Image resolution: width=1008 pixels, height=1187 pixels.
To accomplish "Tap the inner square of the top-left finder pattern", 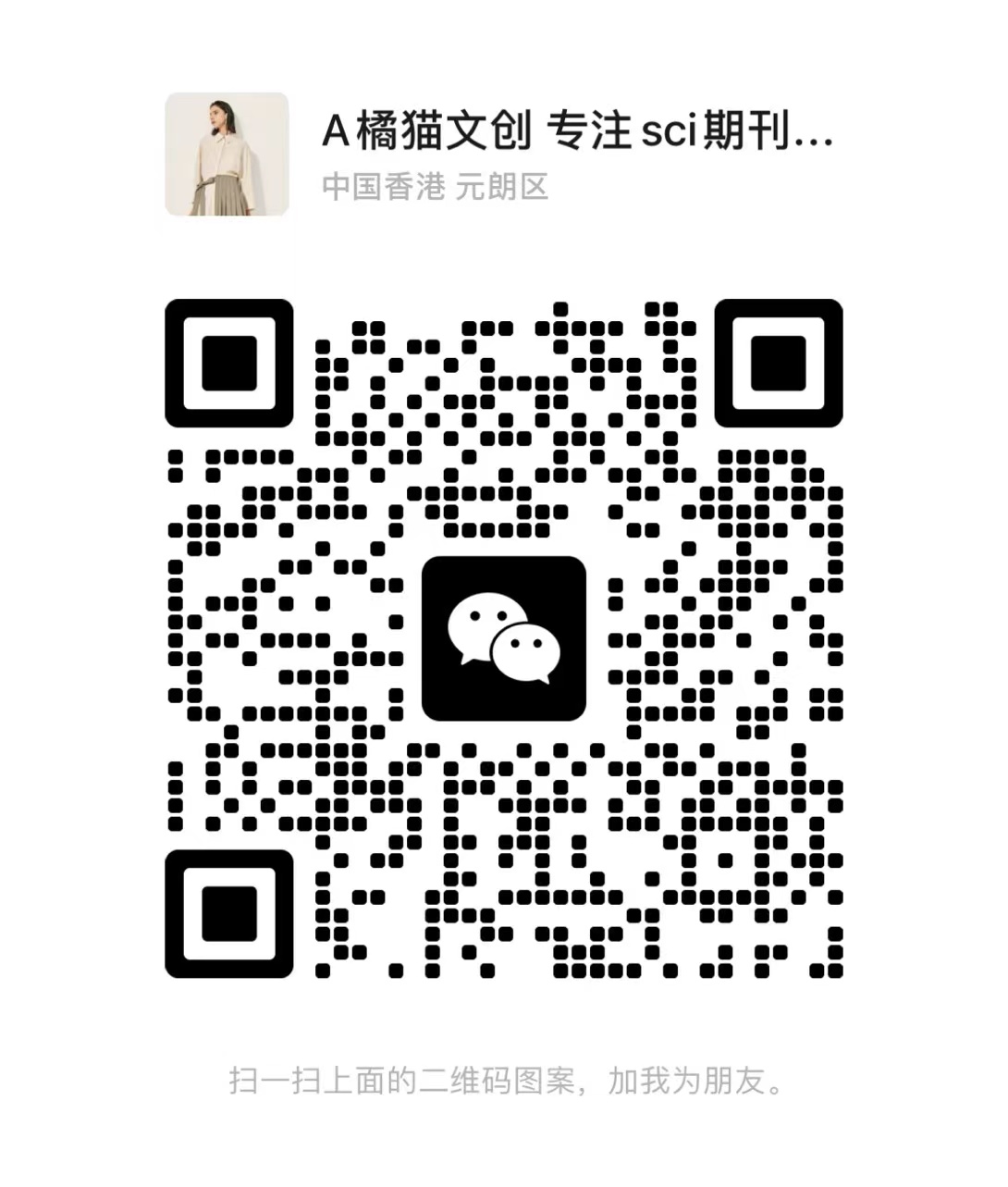I will coord(228,365).
